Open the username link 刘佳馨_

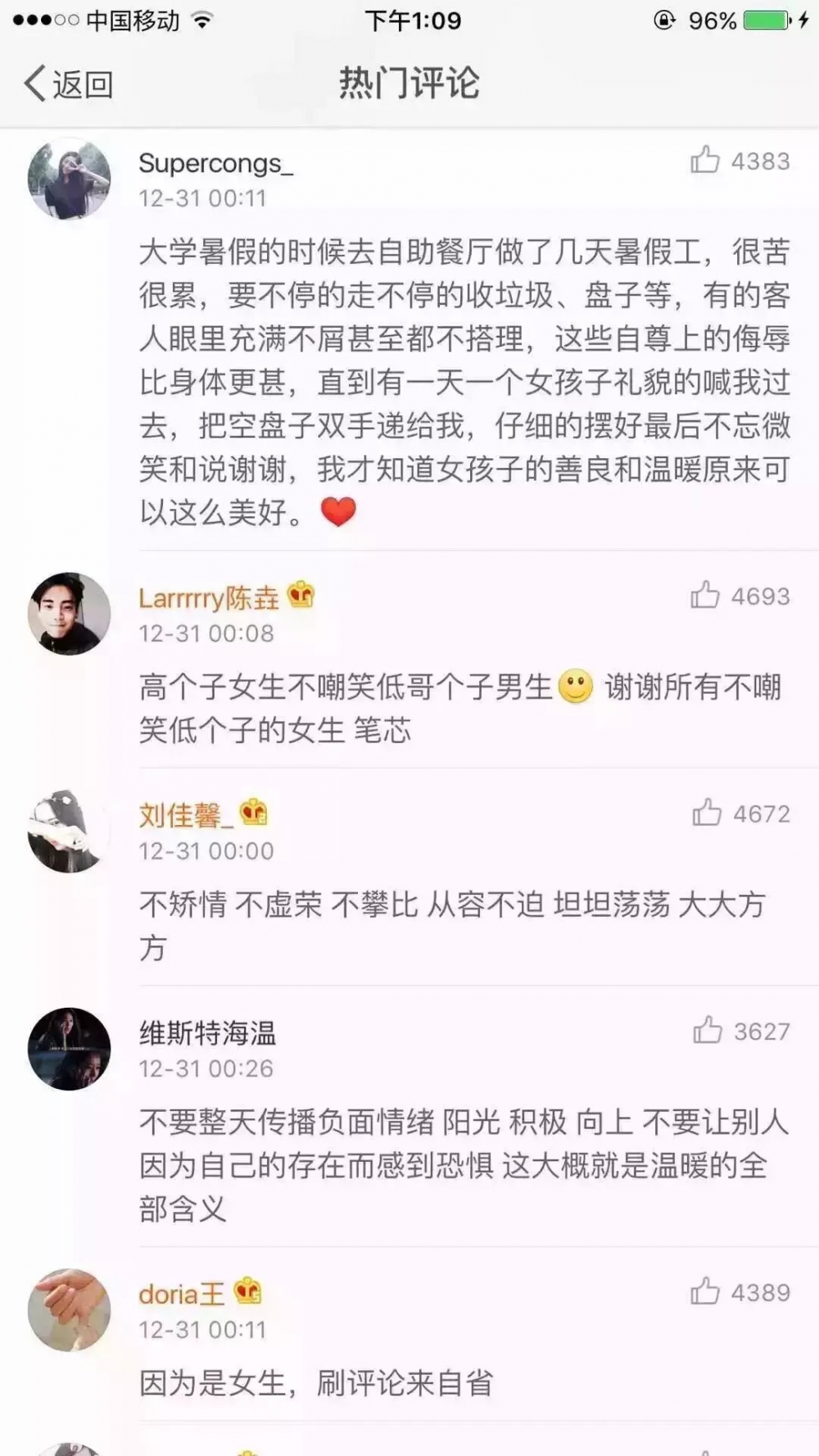click(186, 814)
